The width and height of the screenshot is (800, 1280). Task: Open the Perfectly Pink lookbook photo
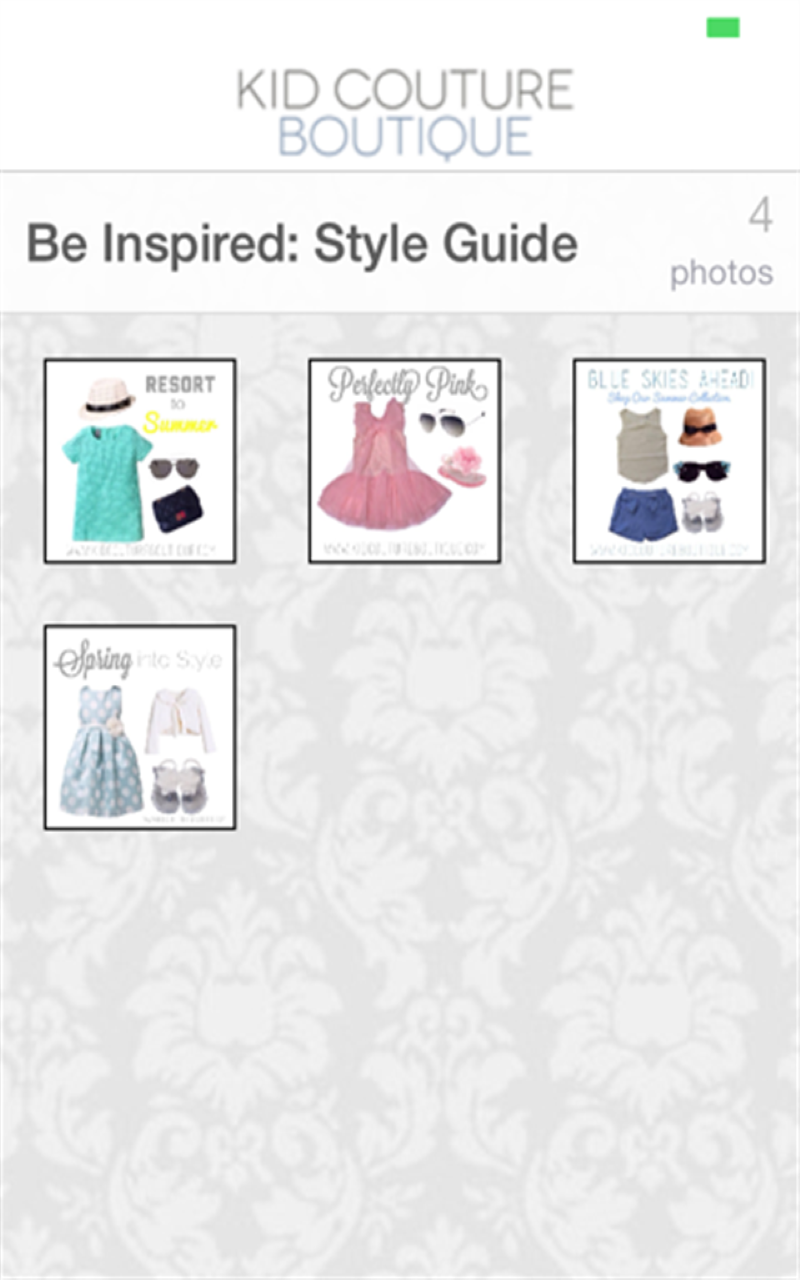click(405, 460)
